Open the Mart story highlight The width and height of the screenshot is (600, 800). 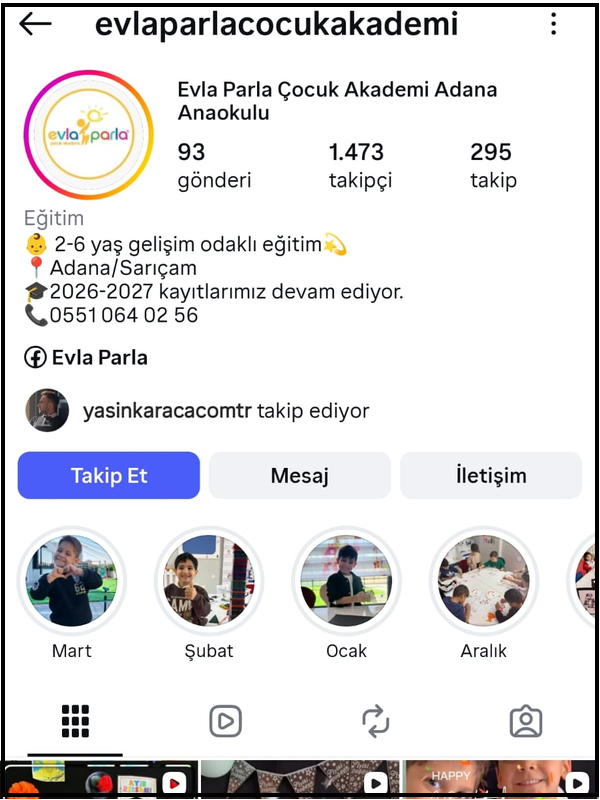tap(72, 583)
